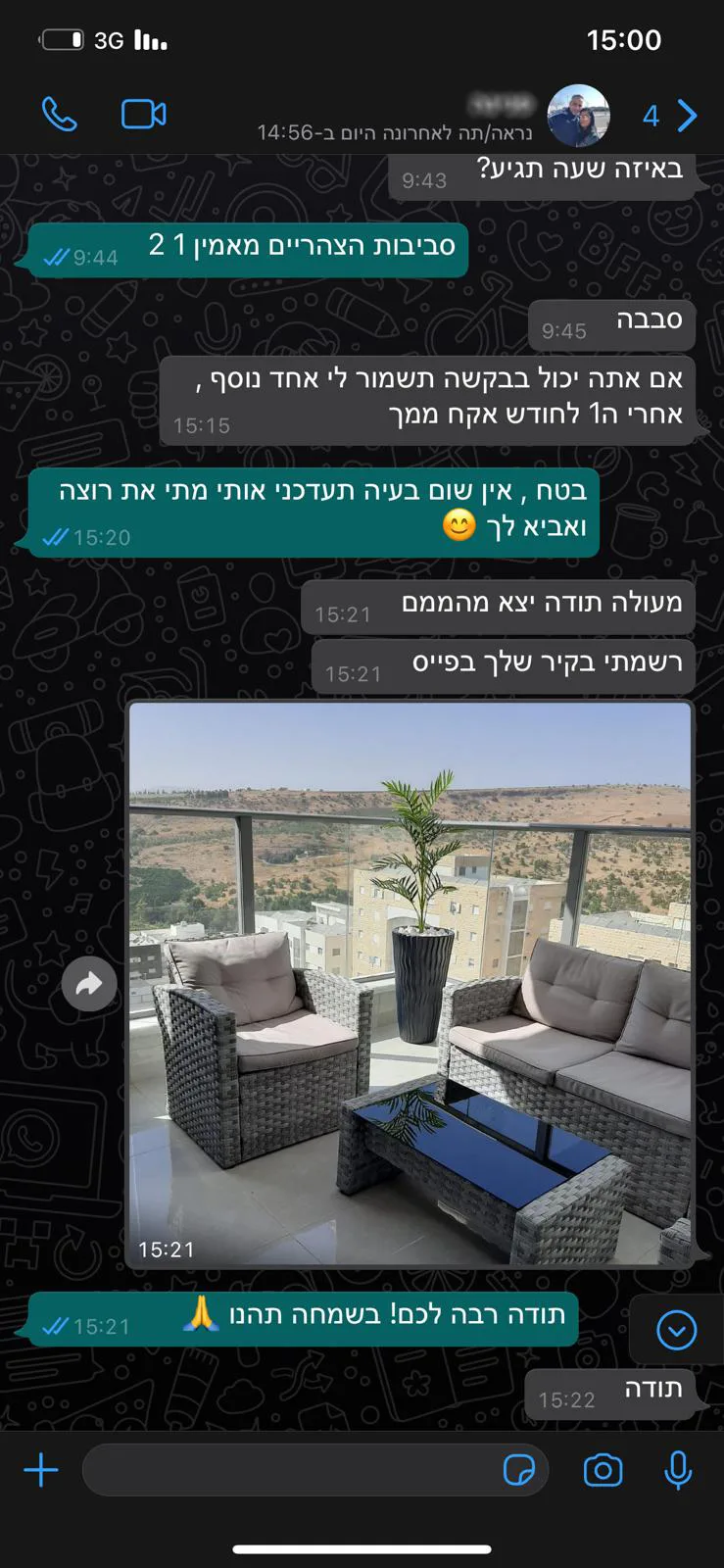
Task: Tap the microphone to record a voice message
Action: point(678,1470)
